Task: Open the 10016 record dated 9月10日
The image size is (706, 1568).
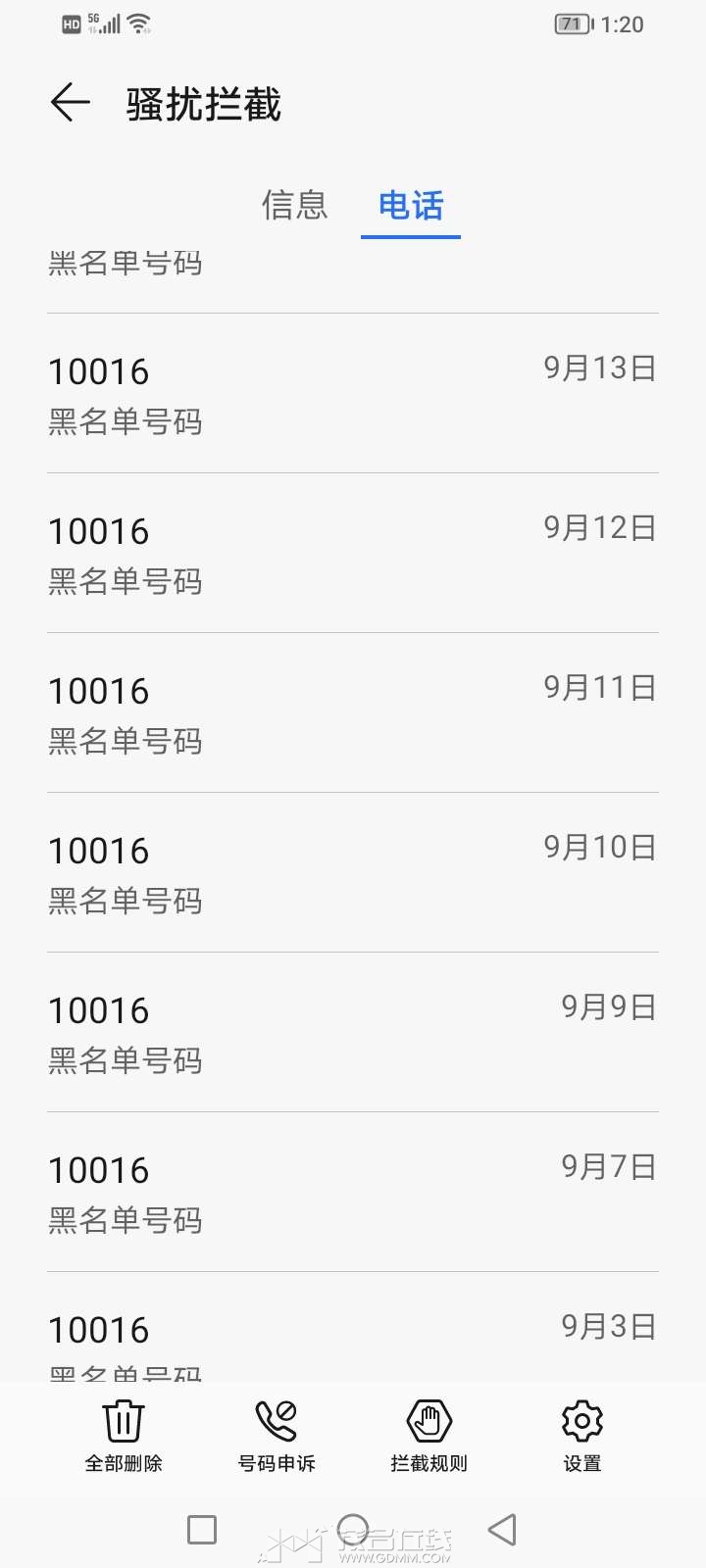Action: pos(353,873)
